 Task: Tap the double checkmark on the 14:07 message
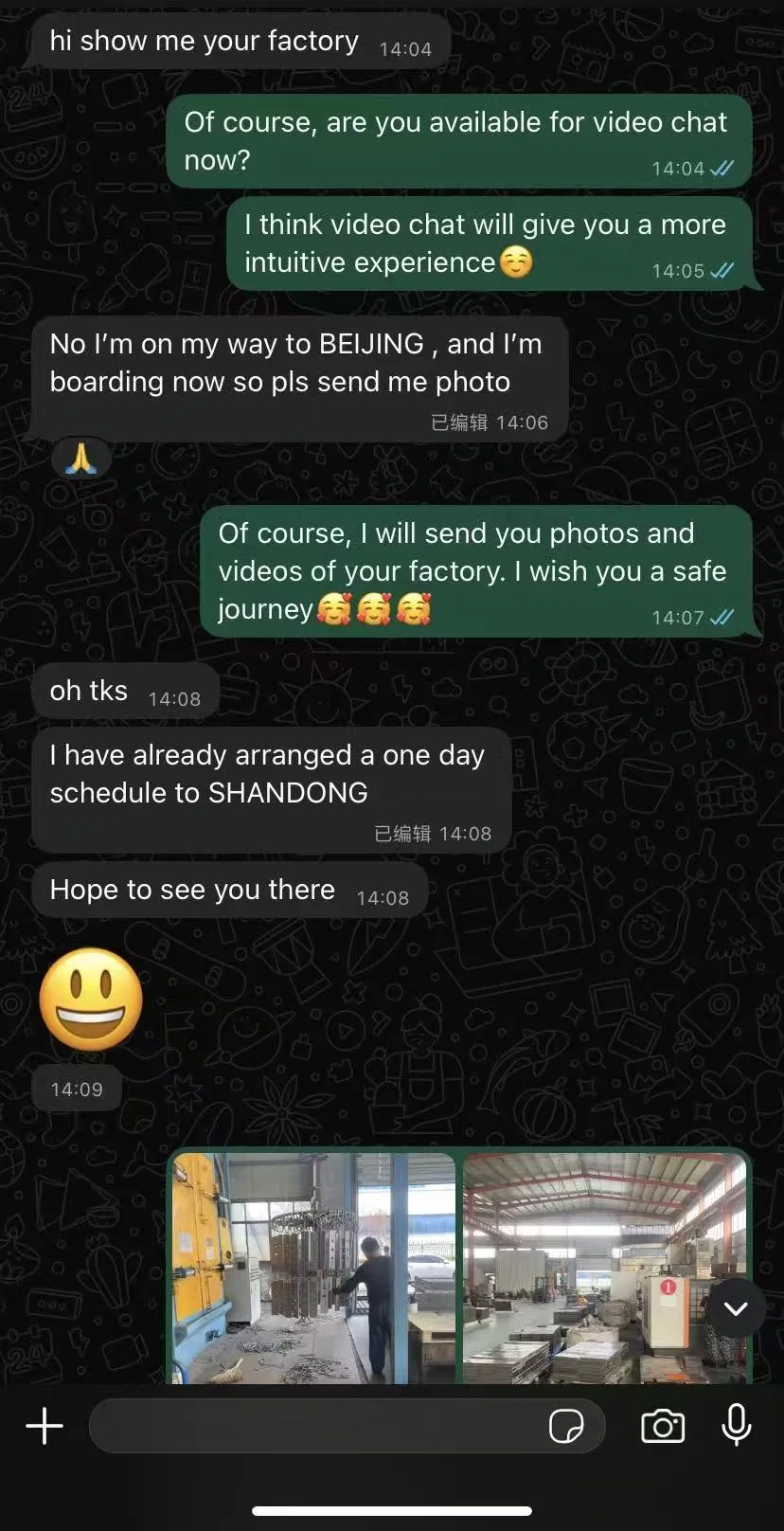(722, 617)
